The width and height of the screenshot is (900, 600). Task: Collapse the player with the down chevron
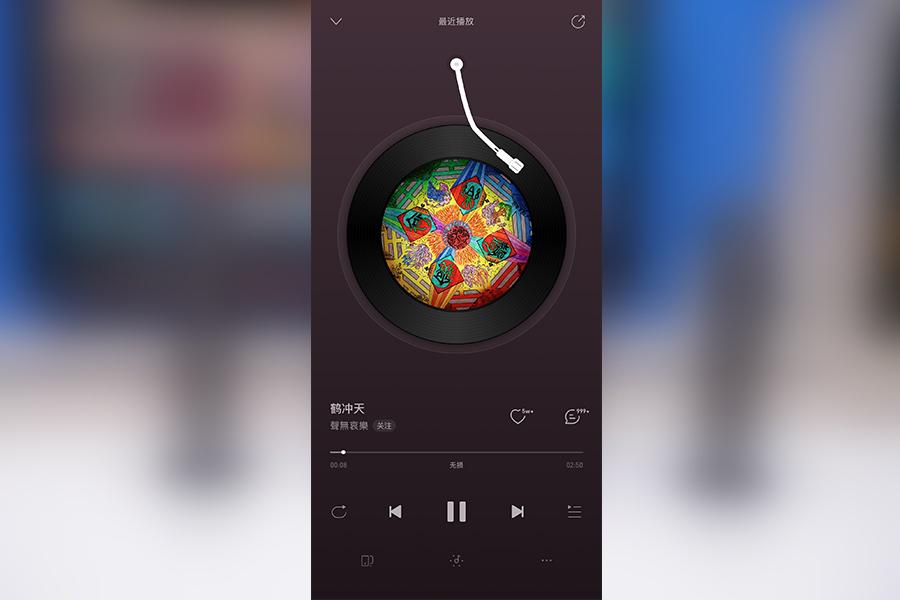336,21
